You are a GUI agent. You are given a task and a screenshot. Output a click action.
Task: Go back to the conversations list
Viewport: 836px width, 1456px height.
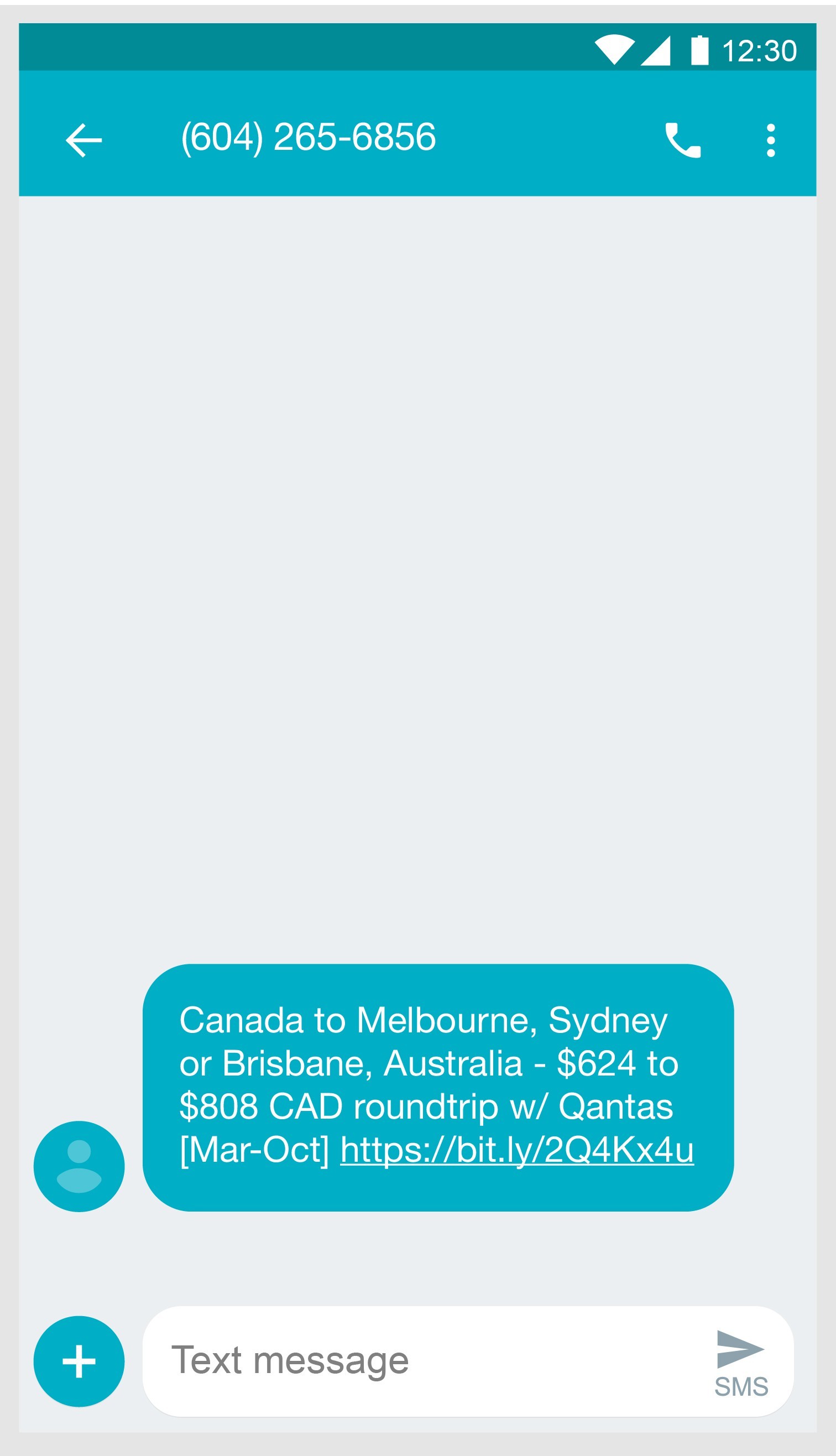point(84,140)
